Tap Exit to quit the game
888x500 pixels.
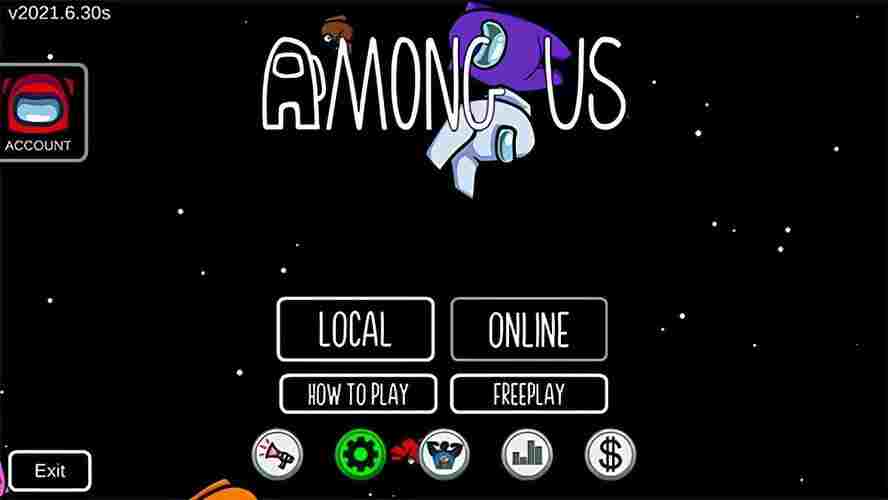tap(49, 470)
